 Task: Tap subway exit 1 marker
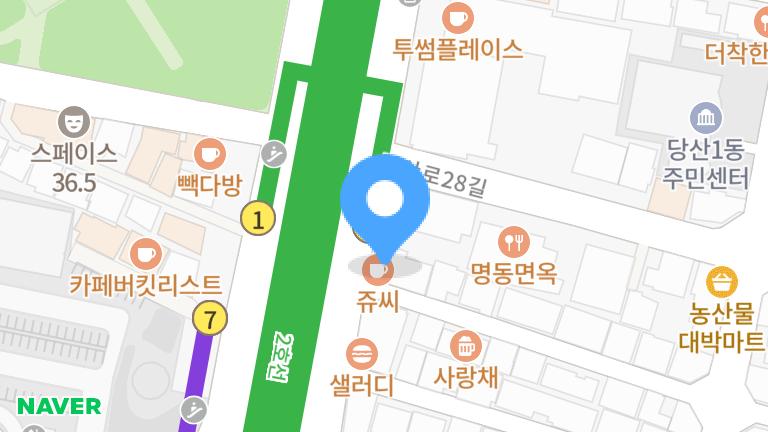pos(258,217)
